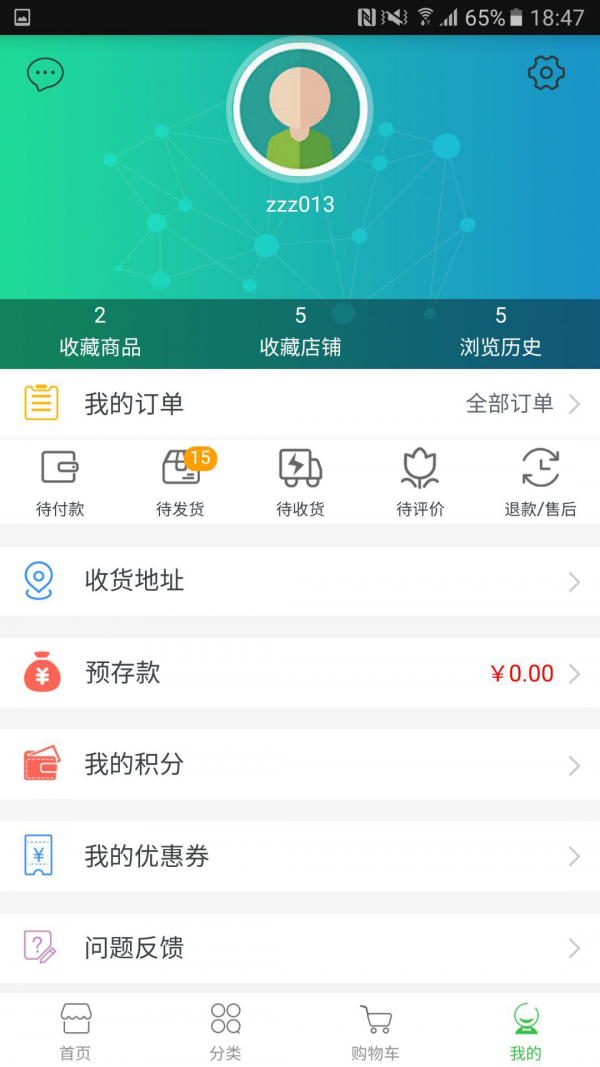Switch to the 购物车 shopping cart tab

click(x=375, y=1032)
